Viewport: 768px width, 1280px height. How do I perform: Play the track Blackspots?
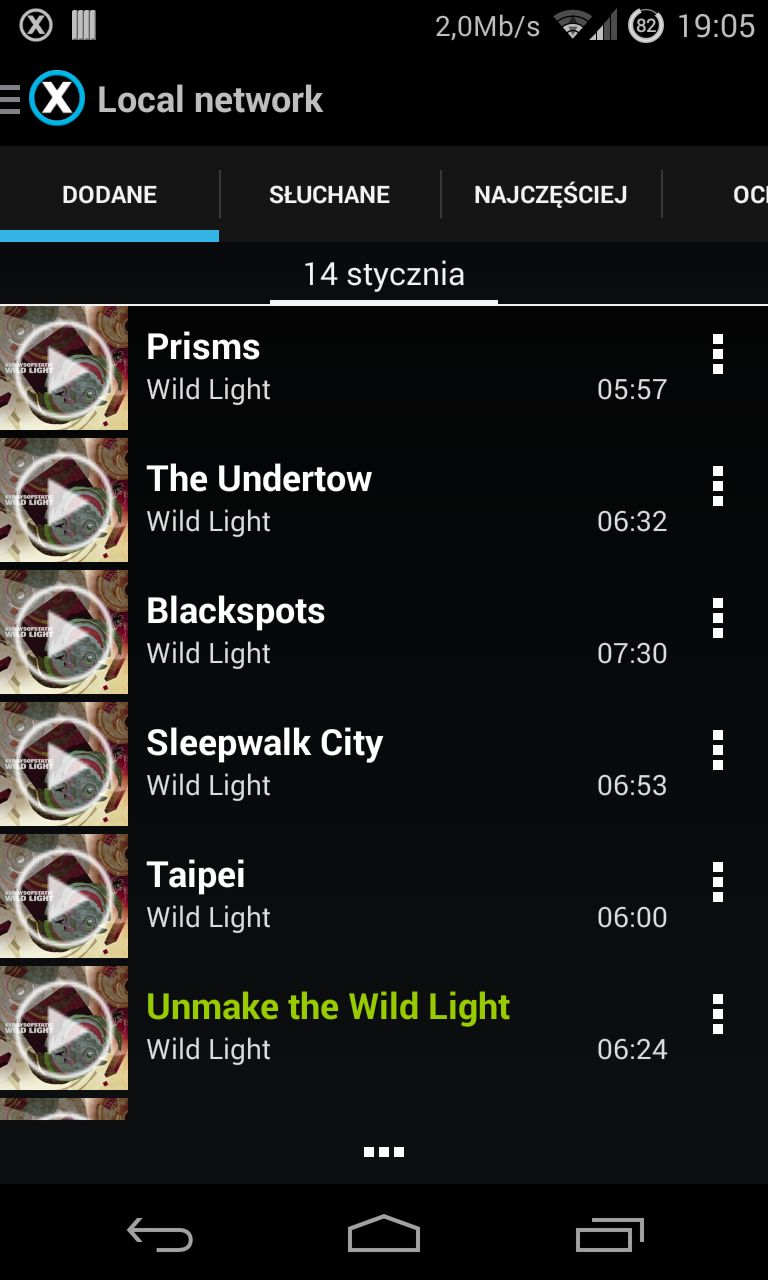[x=64, y=632]
